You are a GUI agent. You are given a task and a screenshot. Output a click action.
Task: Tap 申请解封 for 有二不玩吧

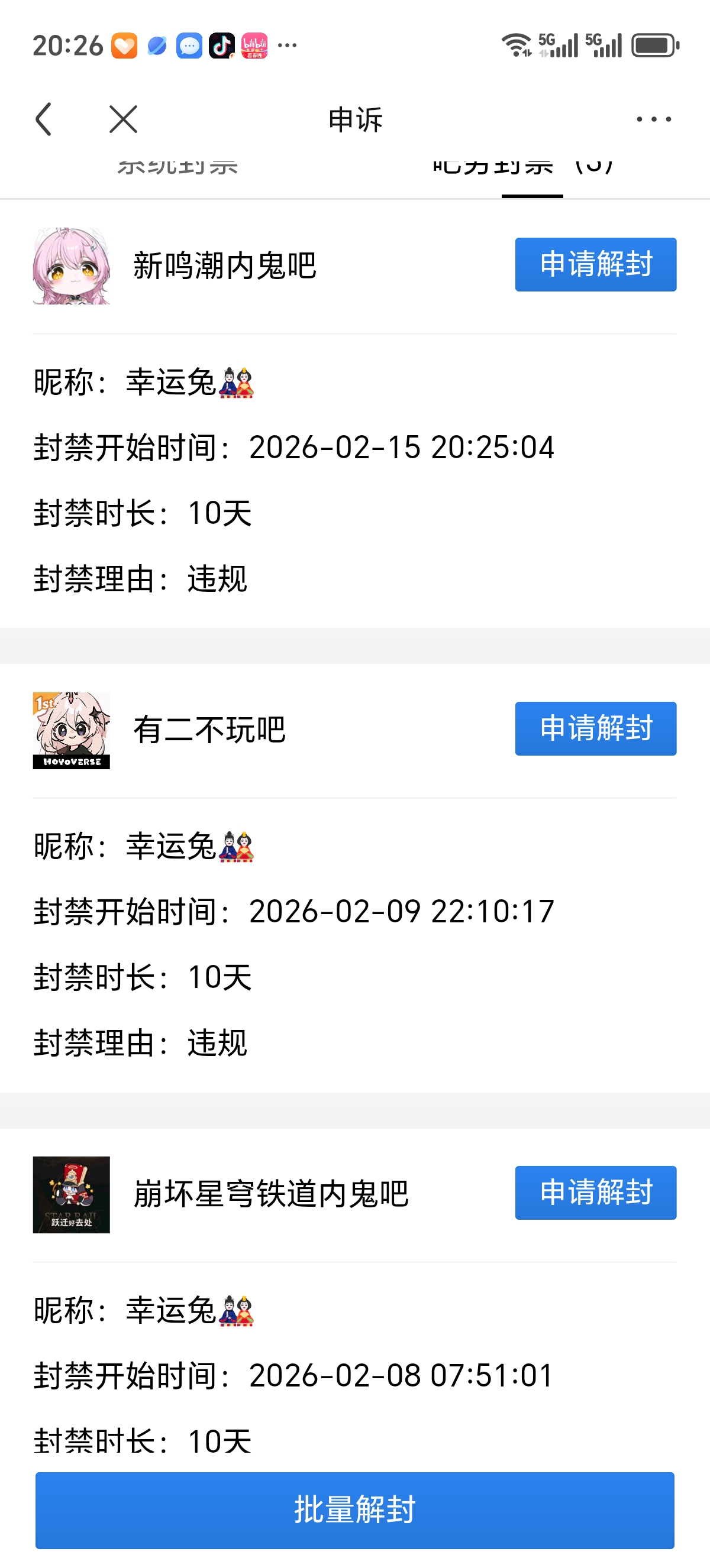pyautogui.click(x=595, y=728)
